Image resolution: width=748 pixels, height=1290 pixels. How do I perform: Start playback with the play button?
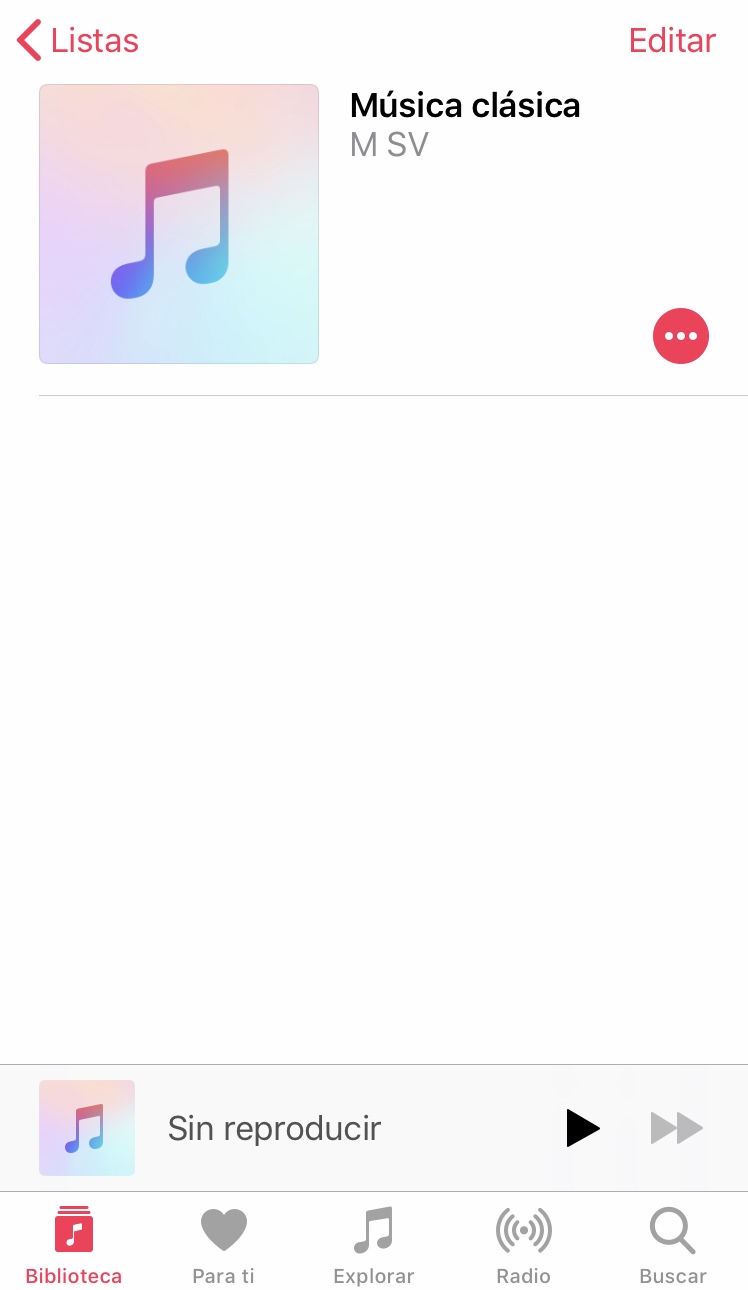click(582, 1128)
